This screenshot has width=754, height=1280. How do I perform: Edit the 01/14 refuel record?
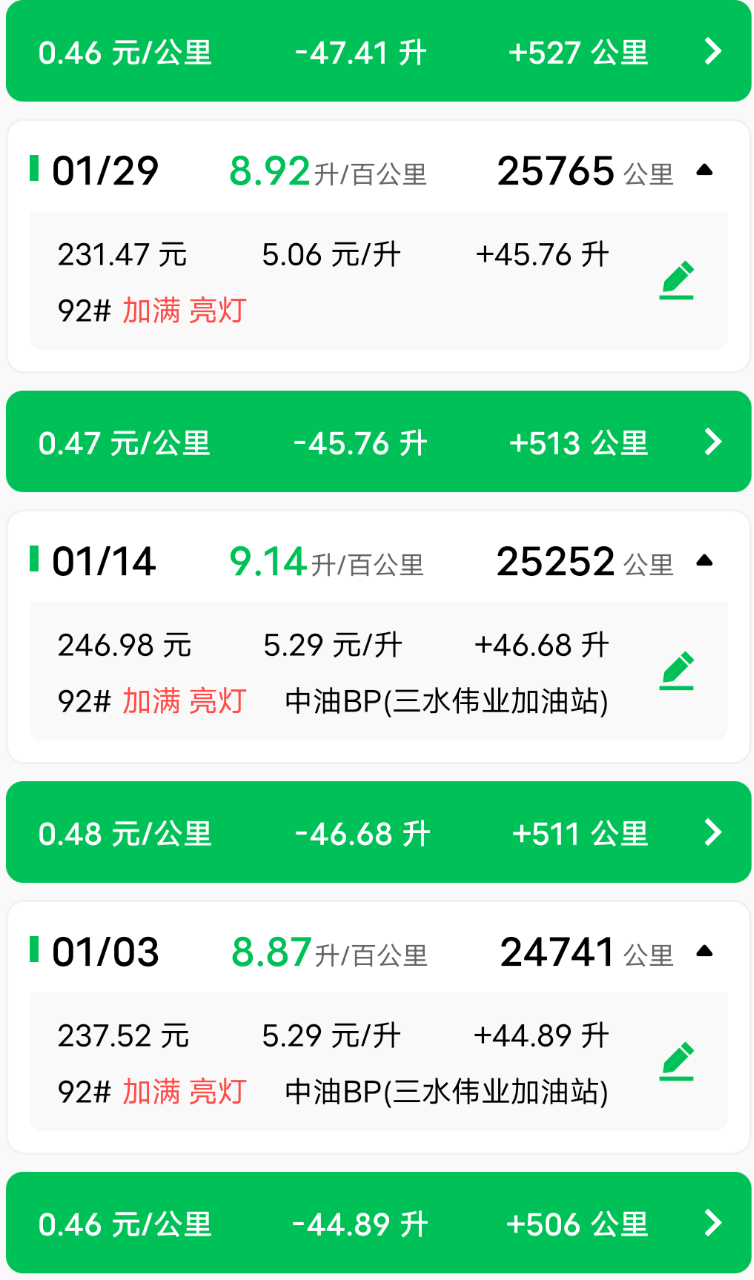tap(677, 670)
